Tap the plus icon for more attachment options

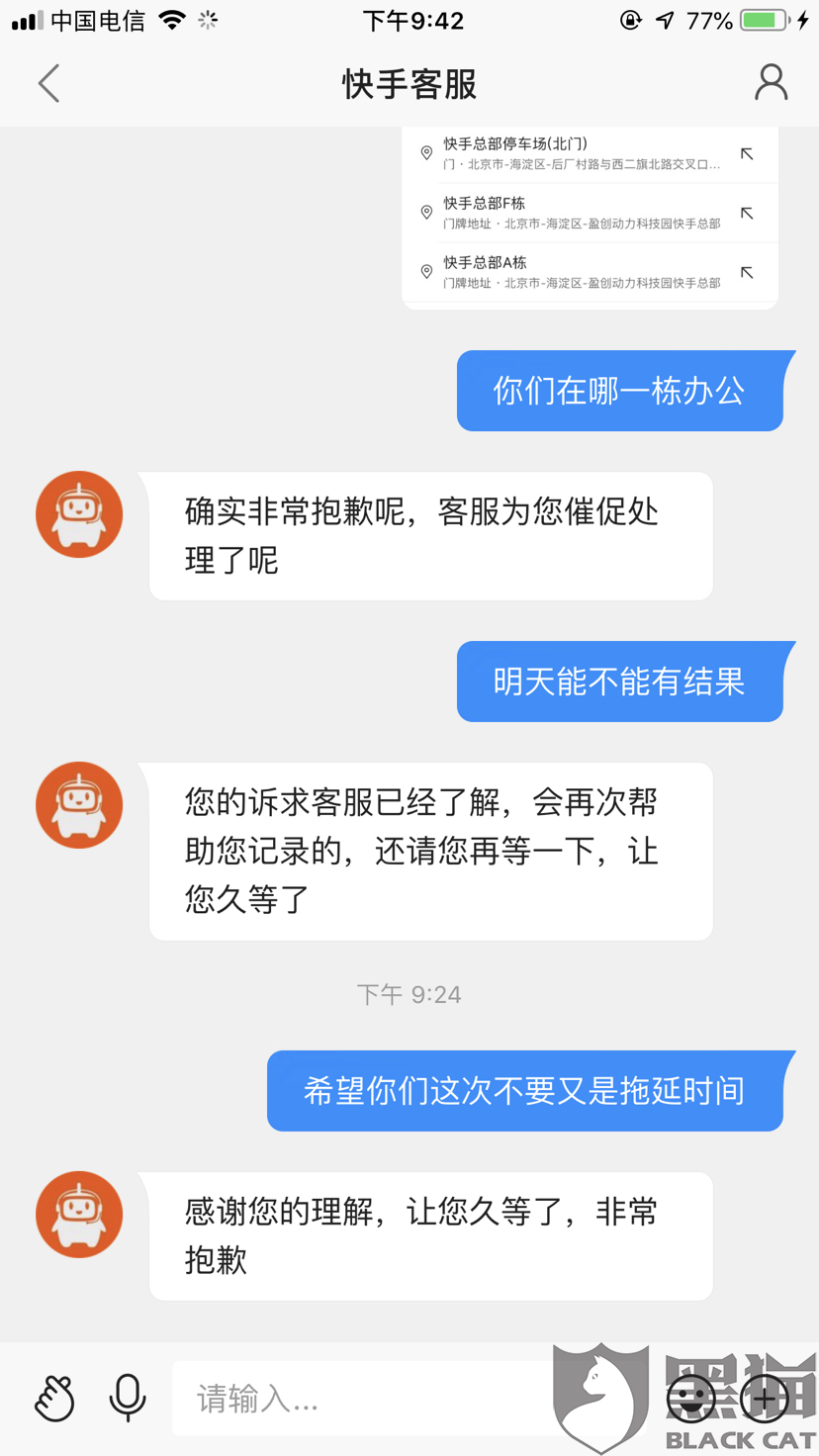coord(766,1399)
